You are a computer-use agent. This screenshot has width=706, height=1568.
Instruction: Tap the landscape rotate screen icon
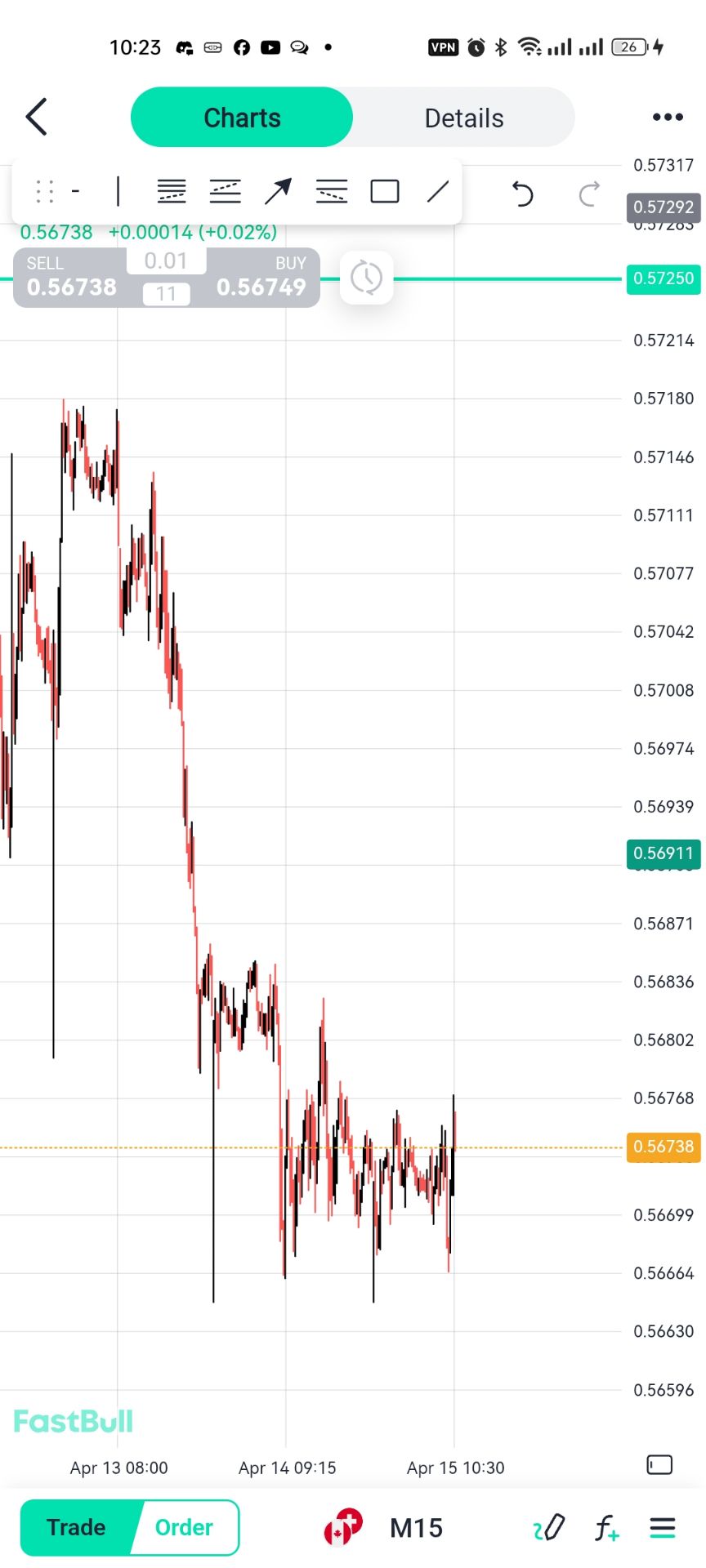[x=659, y=1465]
